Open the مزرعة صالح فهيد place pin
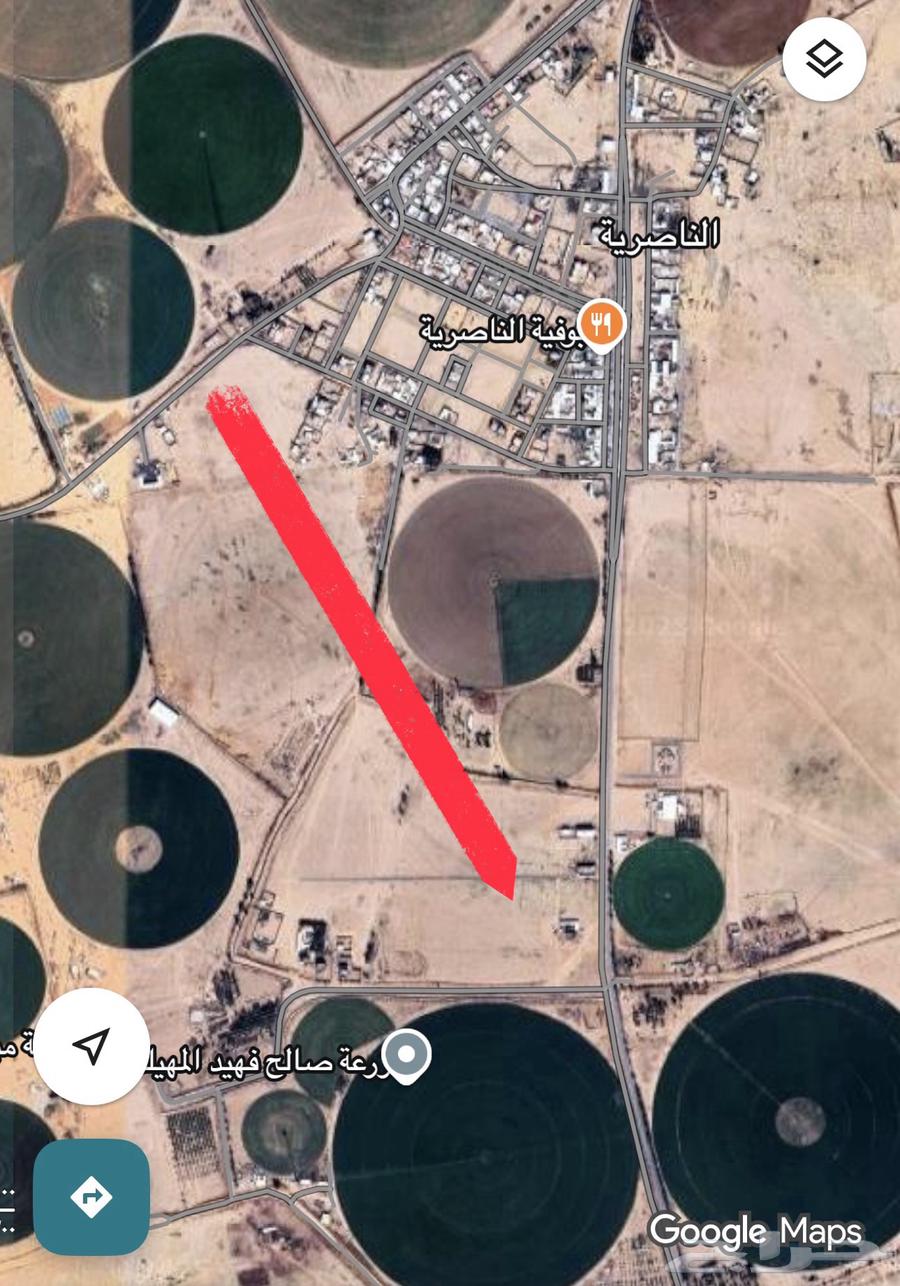The height and width of the screenshot is (1286, 900). click(407, 1054)
